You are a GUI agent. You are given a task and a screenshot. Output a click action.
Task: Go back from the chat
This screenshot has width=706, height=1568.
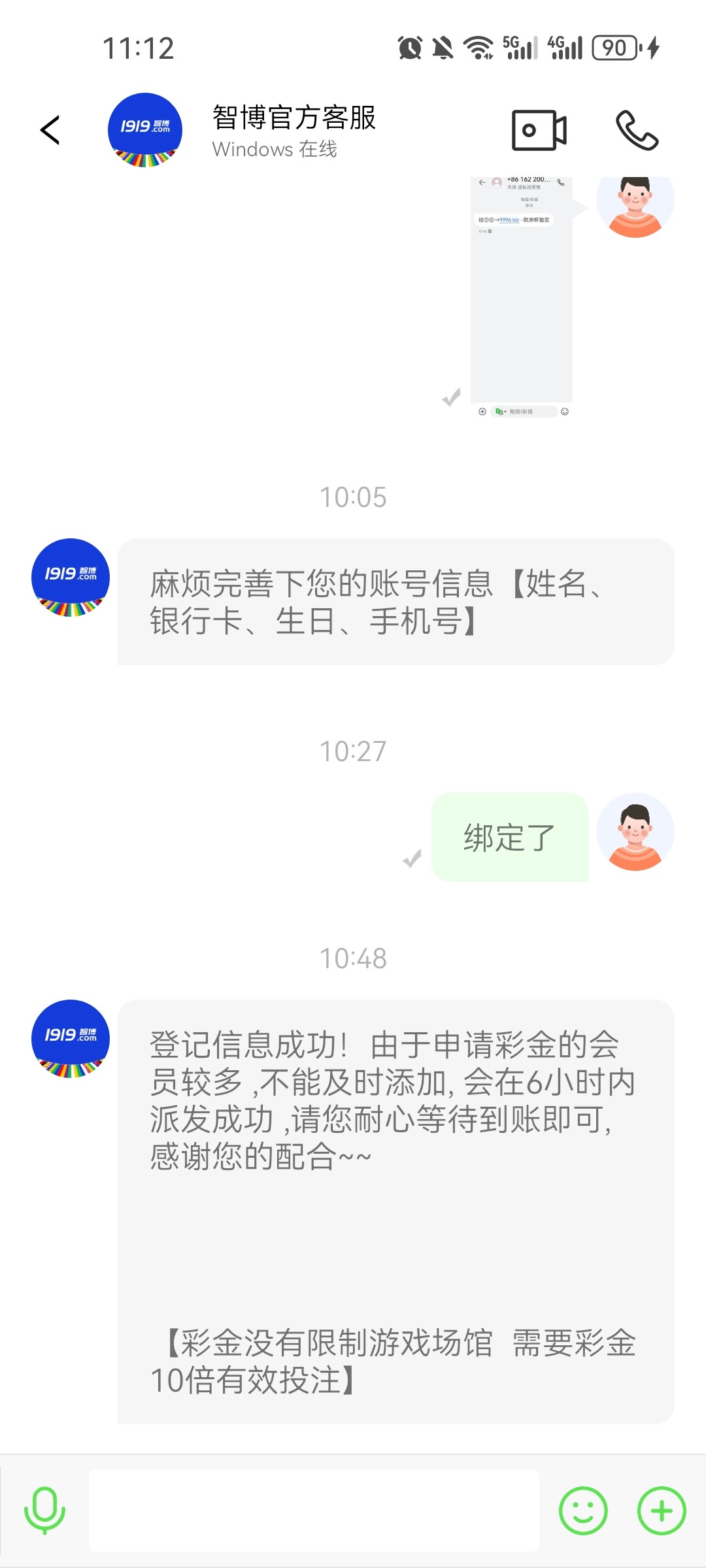[x=50, y=130]
